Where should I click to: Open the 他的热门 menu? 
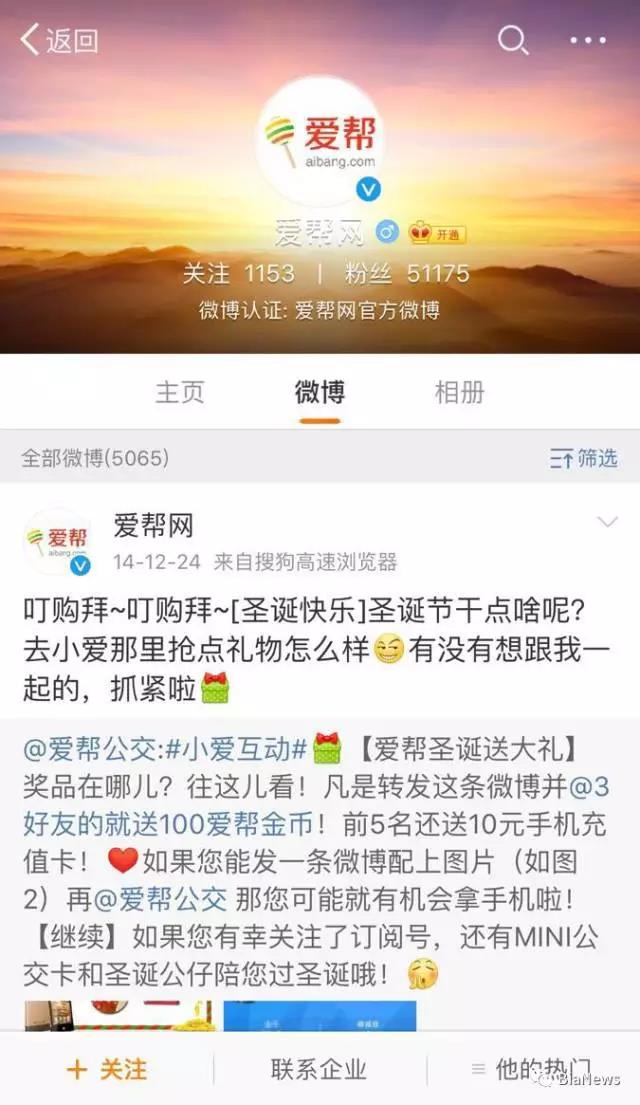click(533, 1069)
